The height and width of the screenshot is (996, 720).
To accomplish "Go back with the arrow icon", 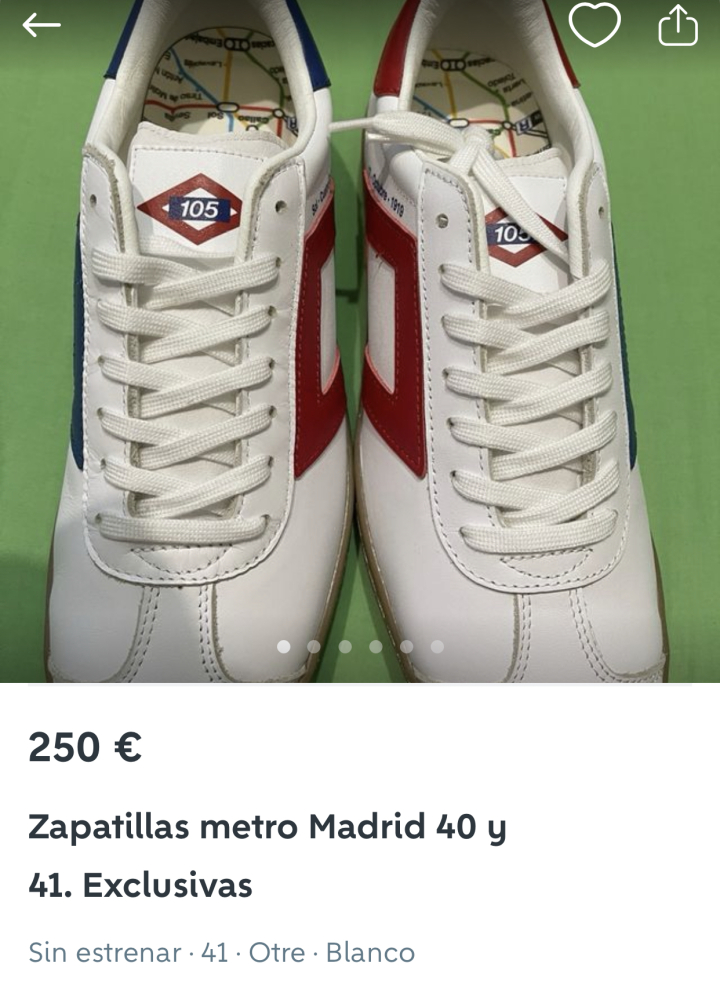I will 41,26.
